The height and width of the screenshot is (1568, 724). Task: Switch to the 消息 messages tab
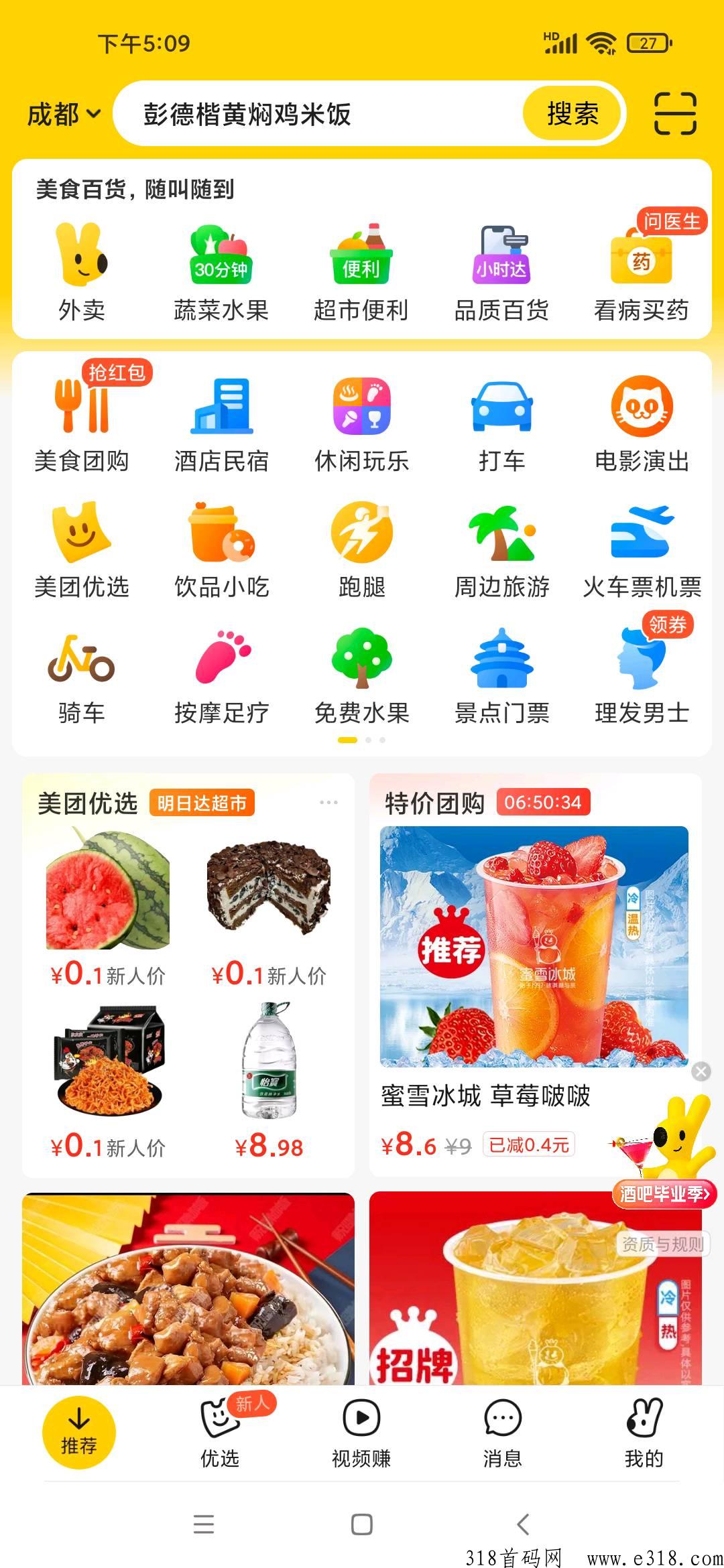click(501, 1431)
